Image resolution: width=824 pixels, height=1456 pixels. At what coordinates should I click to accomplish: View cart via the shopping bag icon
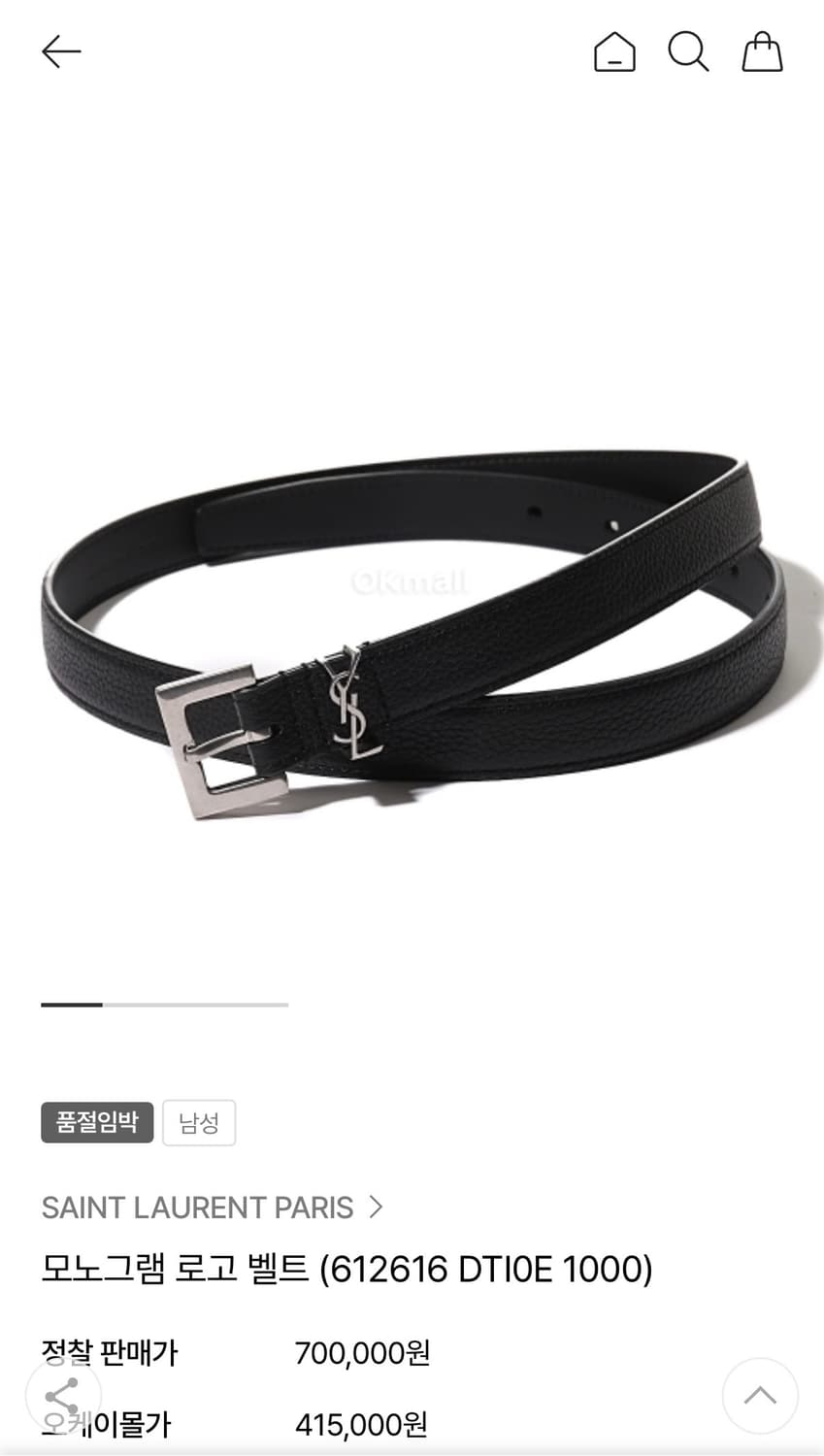[763, 51]
